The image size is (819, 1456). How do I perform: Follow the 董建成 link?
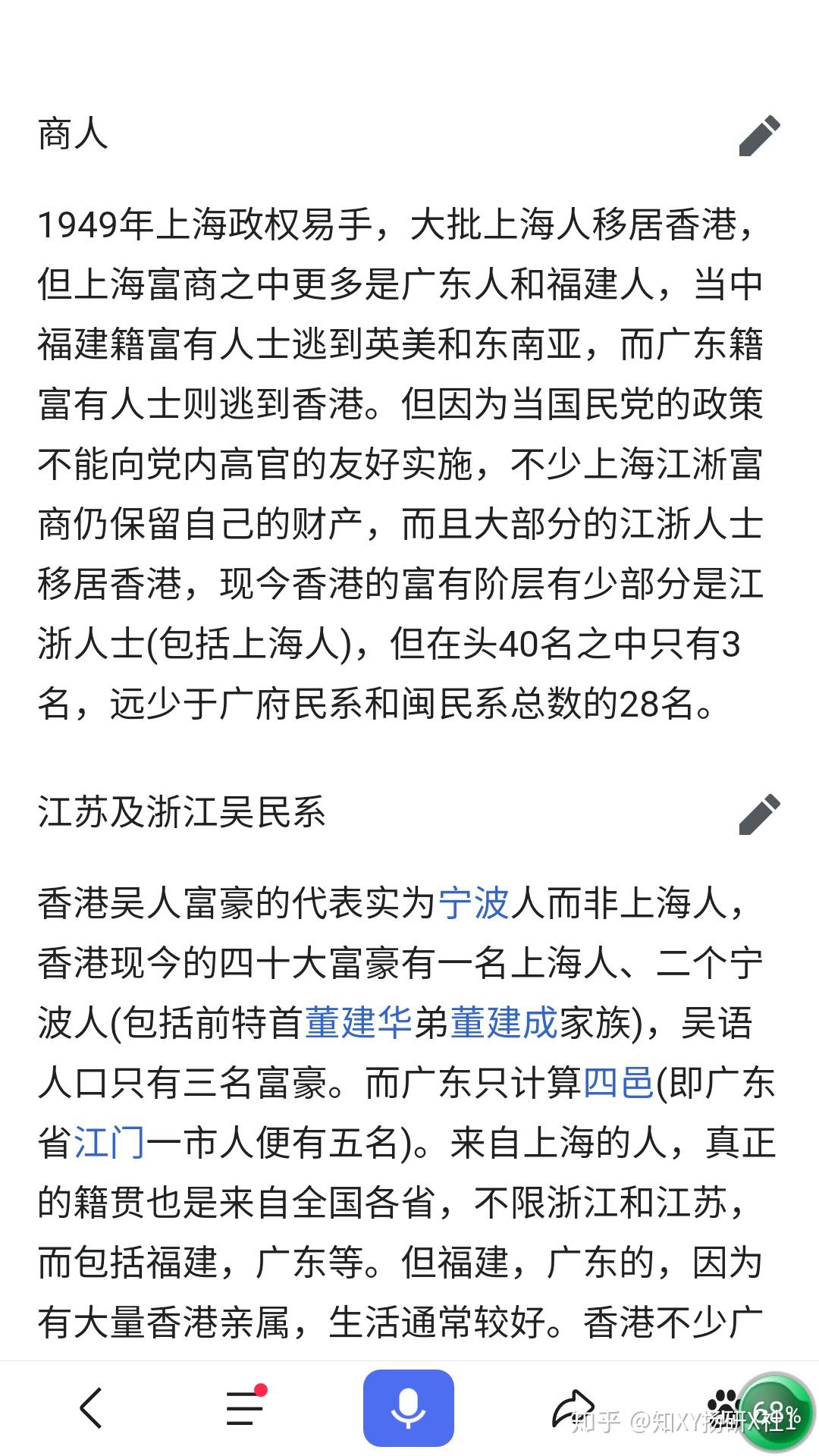(x=504, y=1022)
